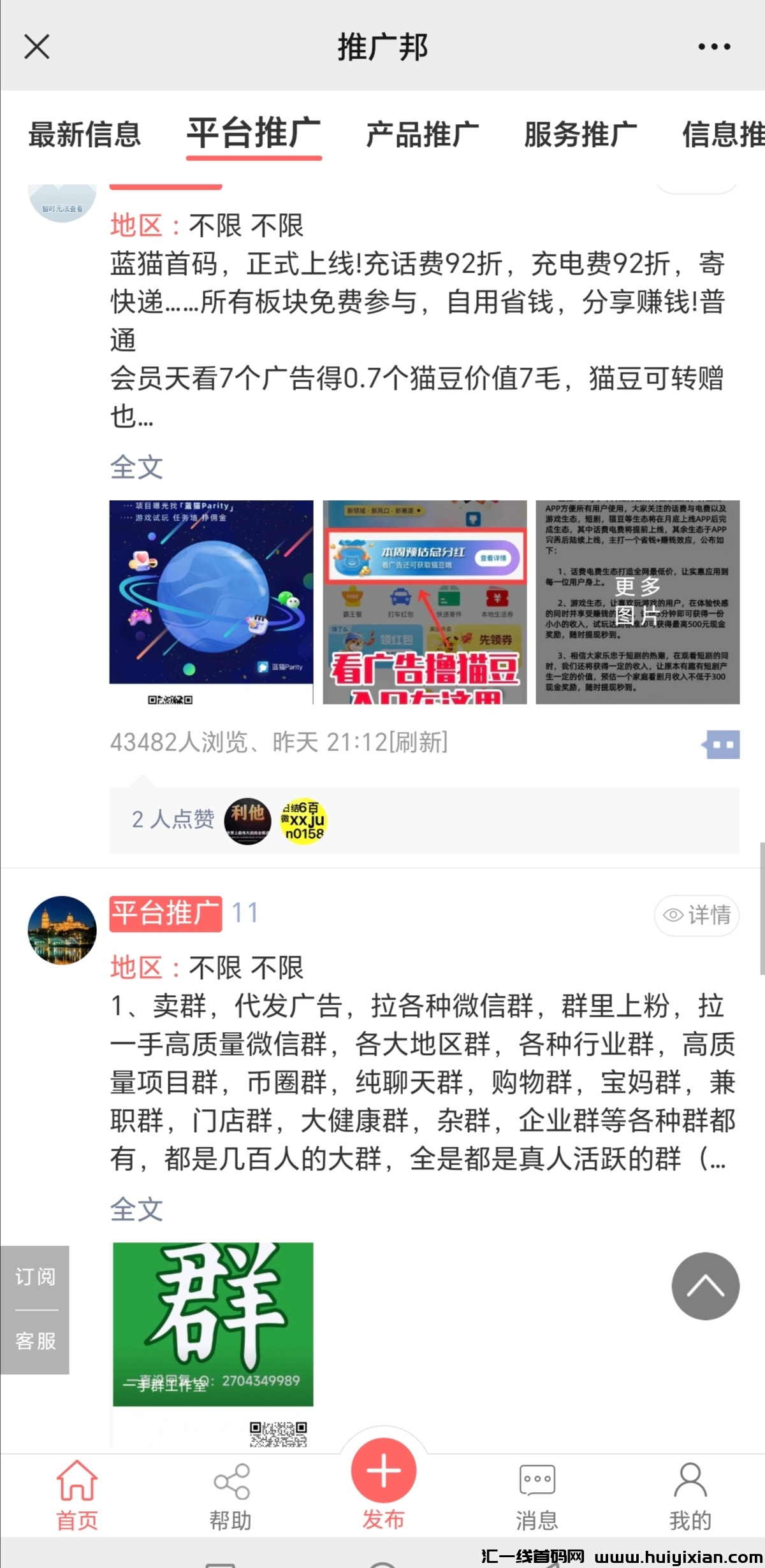Image resolution: width=765 pixels, height=1568 pixels.
Task: Contact 客服 from the side panel
Action: [35, 1341]
